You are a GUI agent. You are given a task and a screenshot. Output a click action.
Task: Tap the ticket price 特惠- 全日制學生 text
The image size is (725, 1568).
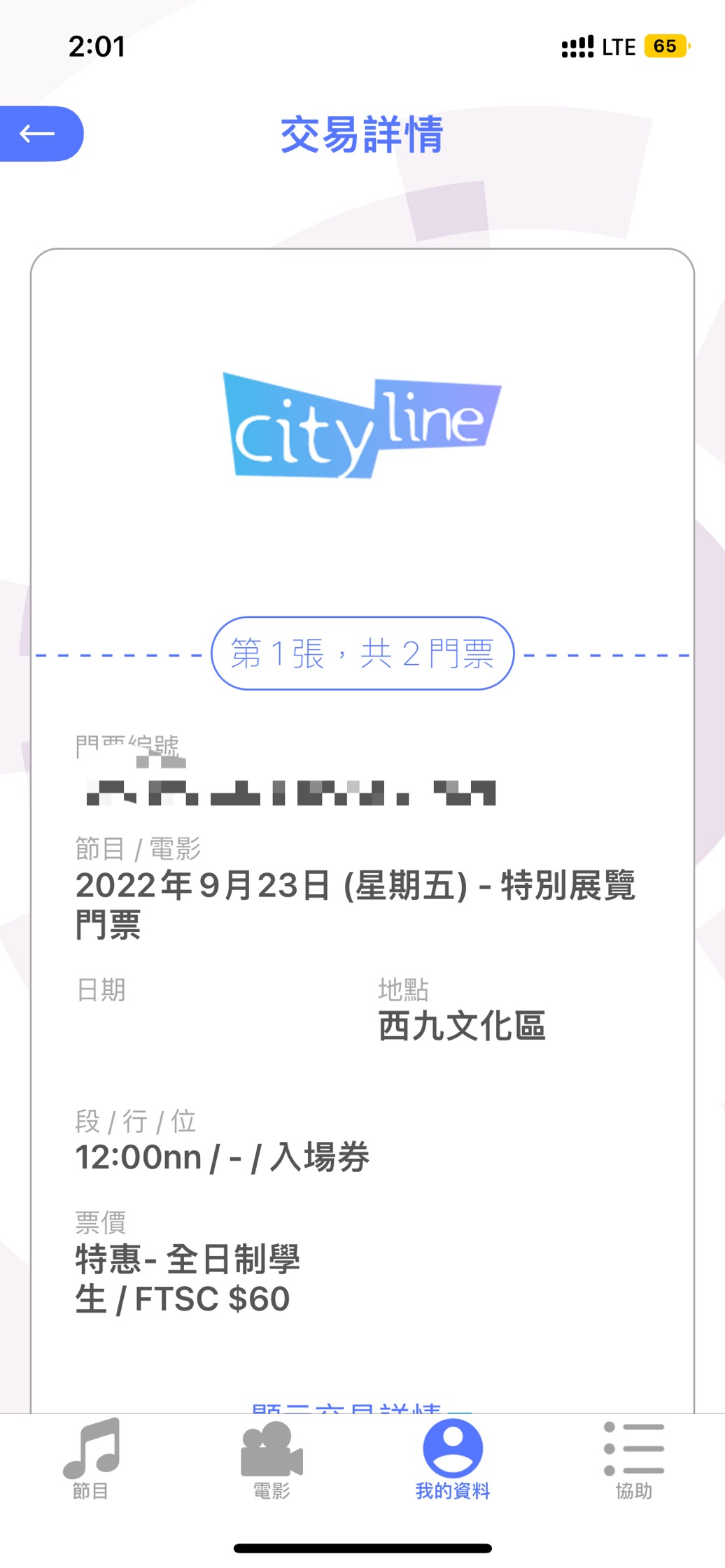click(x=189, y=1278)
